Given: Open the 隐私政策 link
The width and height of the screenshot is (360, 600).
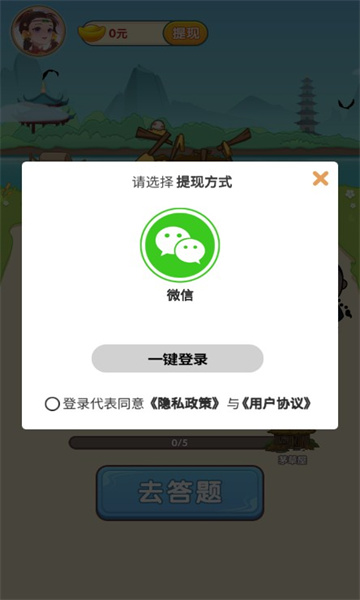Looking at the screenshot, I should 185,404.
